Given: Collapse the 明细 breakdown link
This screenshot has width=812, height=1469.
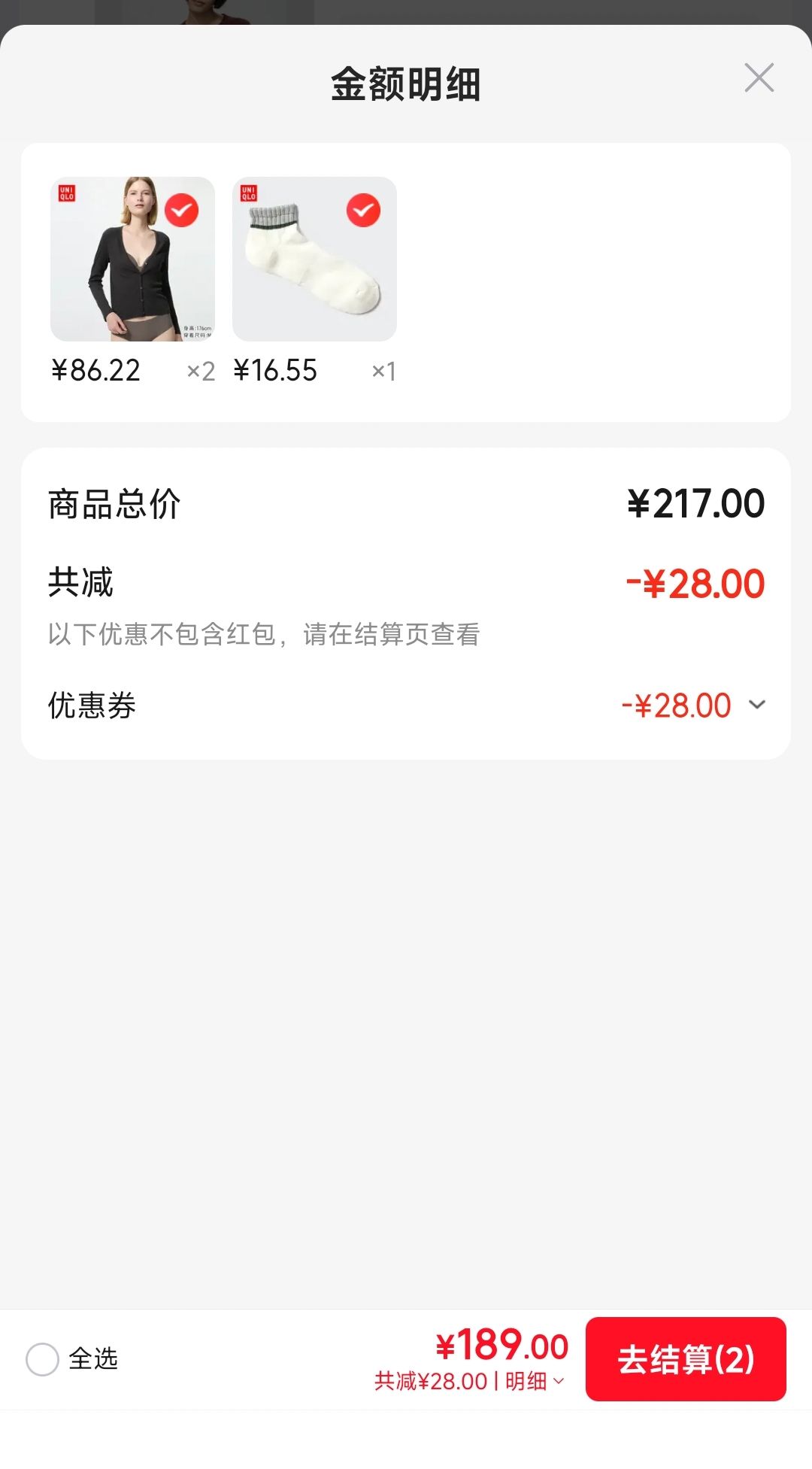Looking at the screenshot, I should pyautogui.click(x=535, y=1381).
